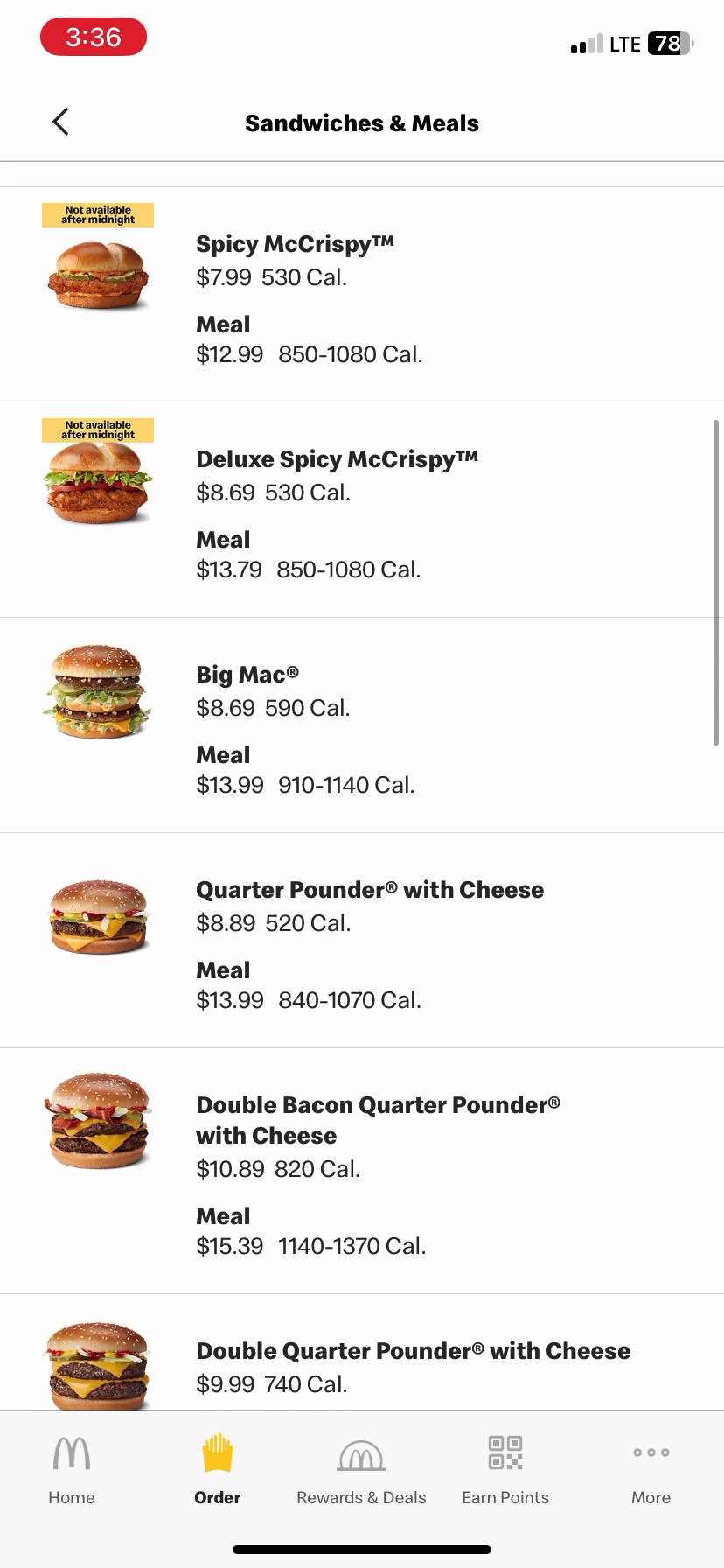Open Double Quarter Pounder with Cheese
Image resolution: width=724 pixels, height=1568 pixels.
coord(412,1352)
